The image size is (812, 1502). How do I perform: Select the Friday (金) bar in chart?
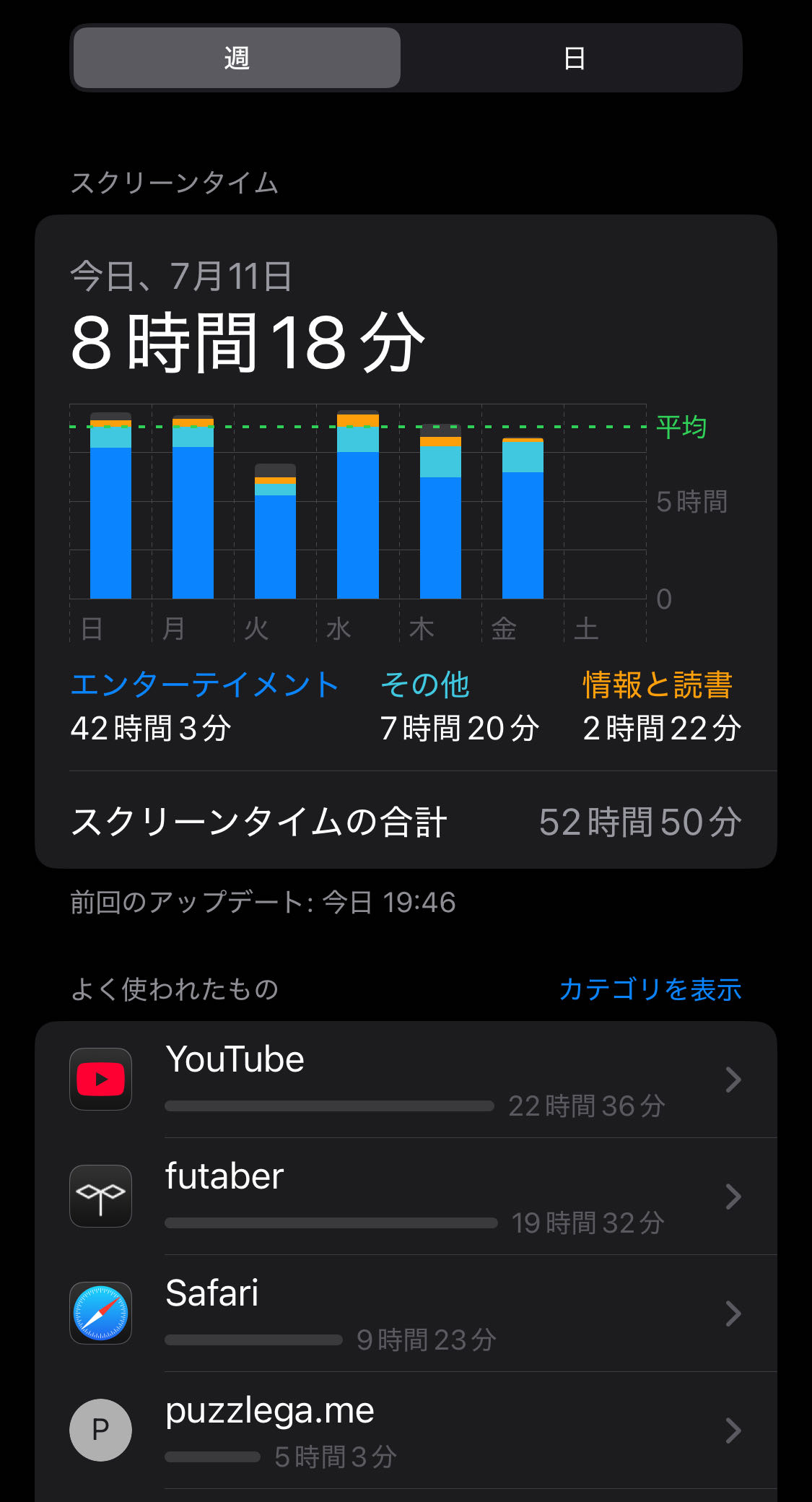[x=523, y=518]
